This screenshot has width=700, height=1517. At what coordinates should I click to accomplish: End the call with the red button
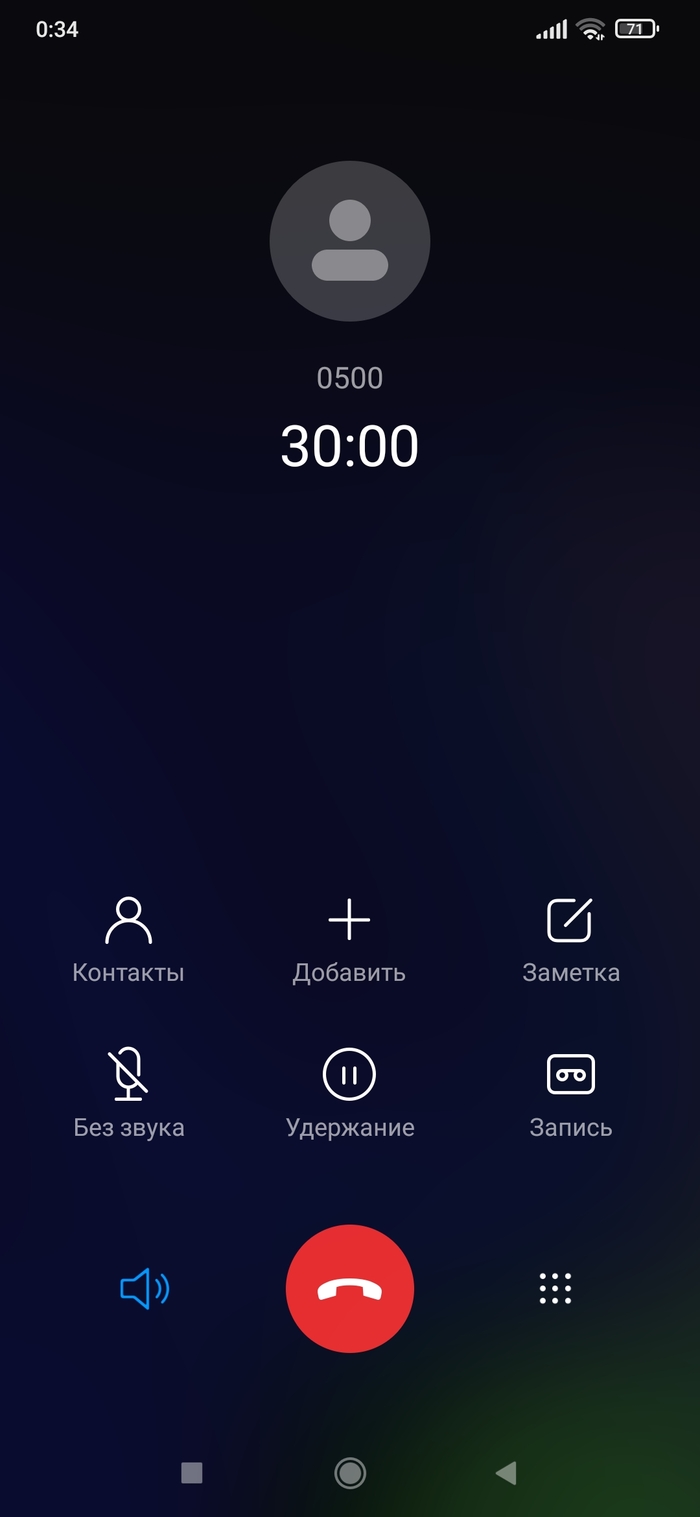click(349, 1289)
